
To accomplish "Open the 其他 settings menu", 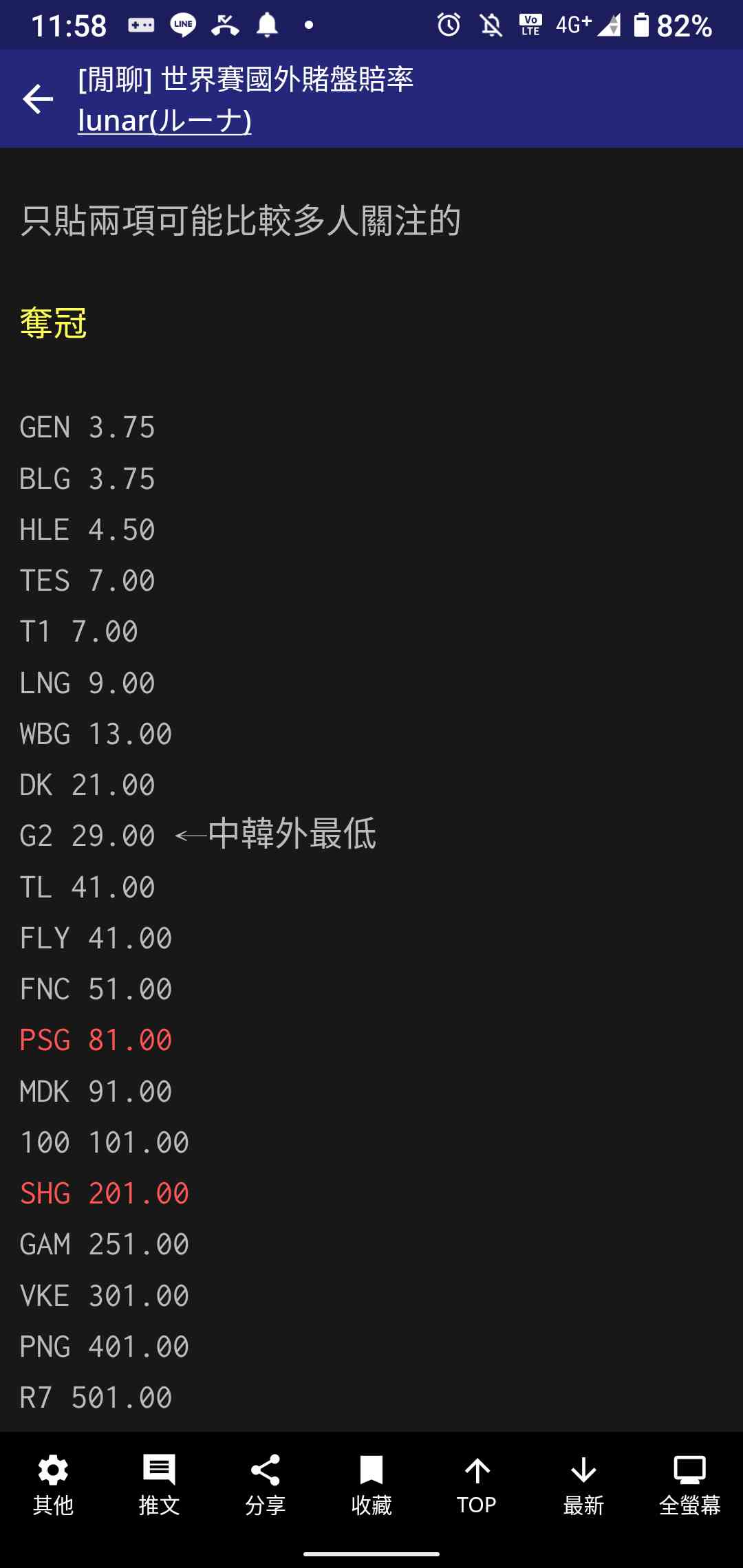I will click(53, 1485).
